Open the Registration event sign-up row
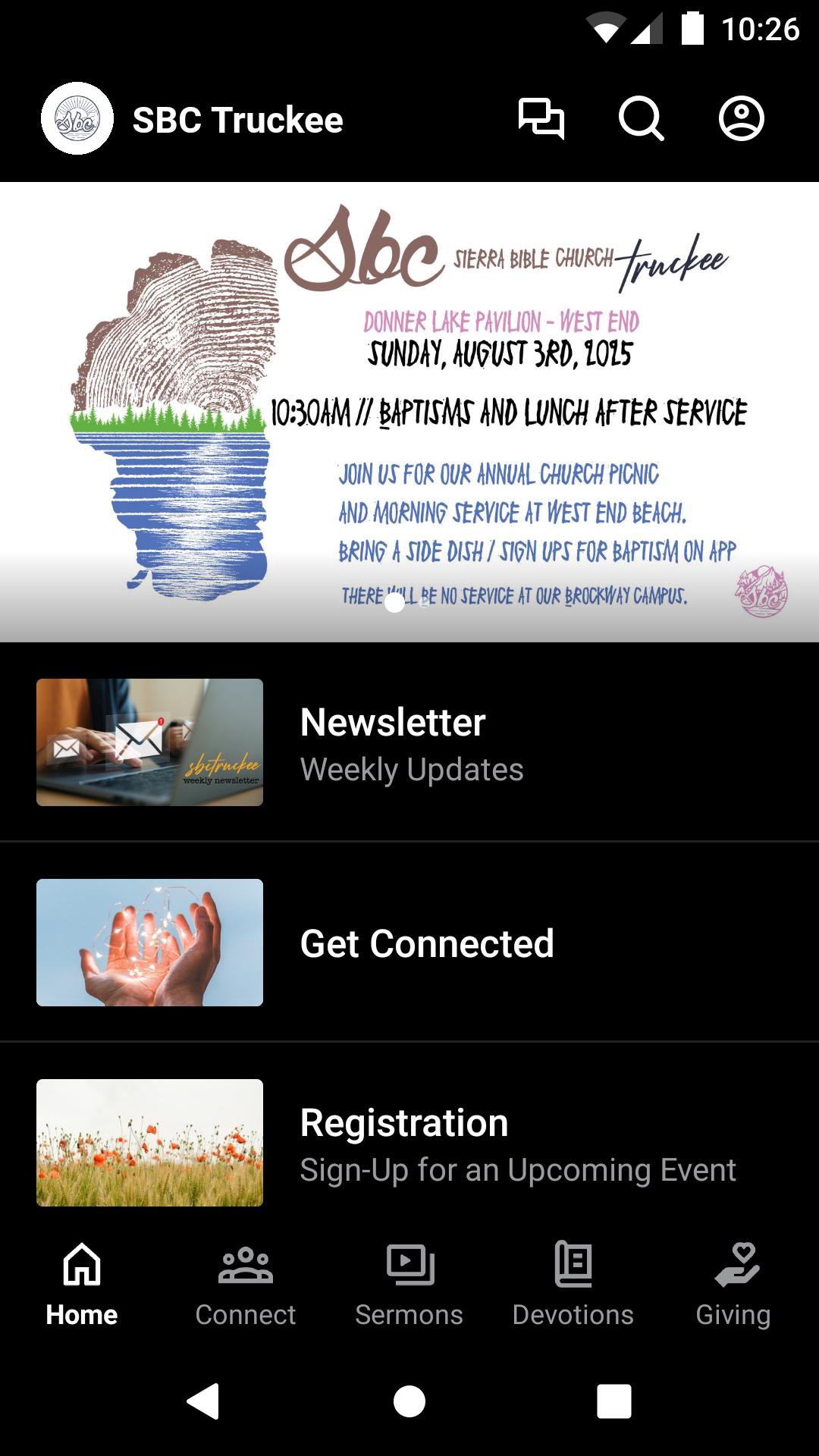819x1456 pixels. [409, 1143]
